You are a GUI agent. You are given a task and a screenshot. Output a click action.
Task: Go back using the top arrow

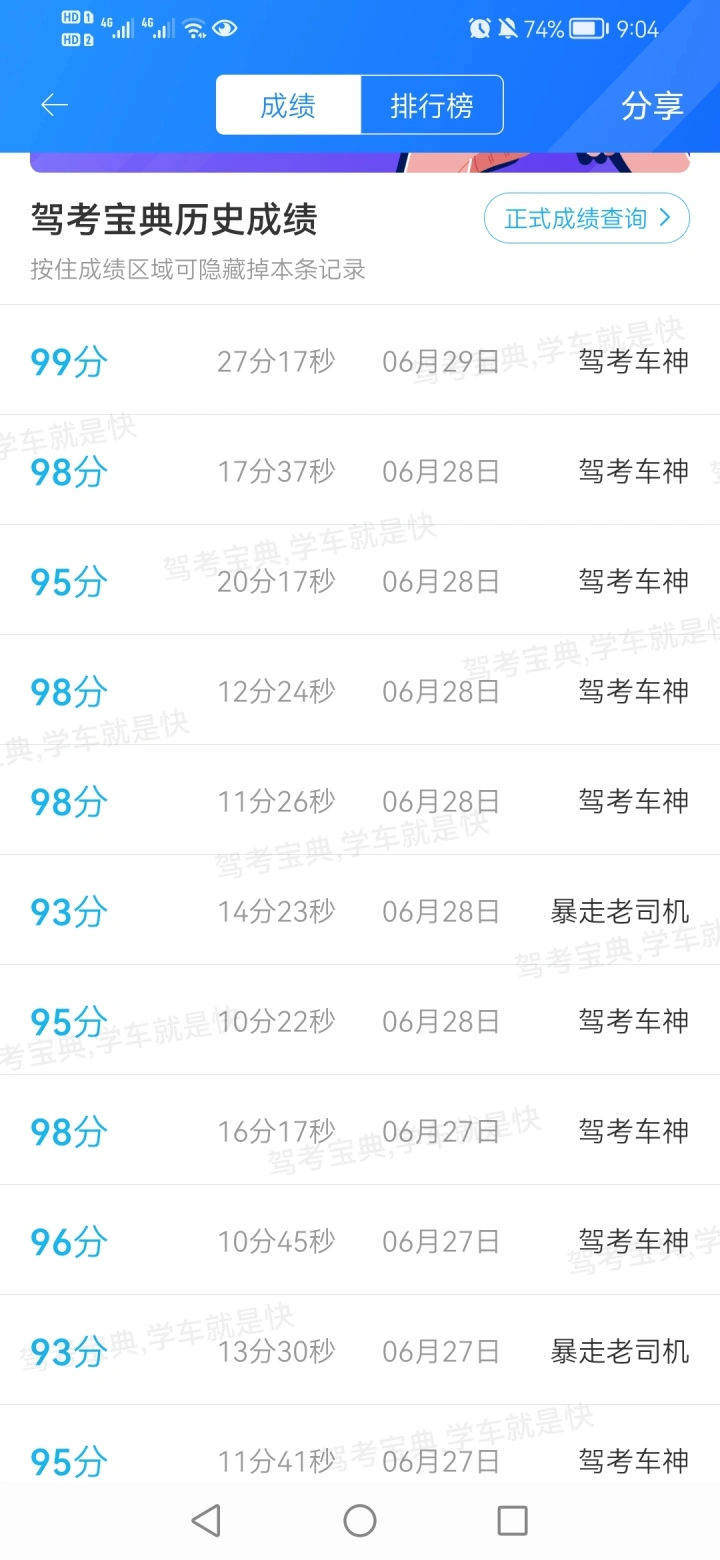[x=54, y=105]
